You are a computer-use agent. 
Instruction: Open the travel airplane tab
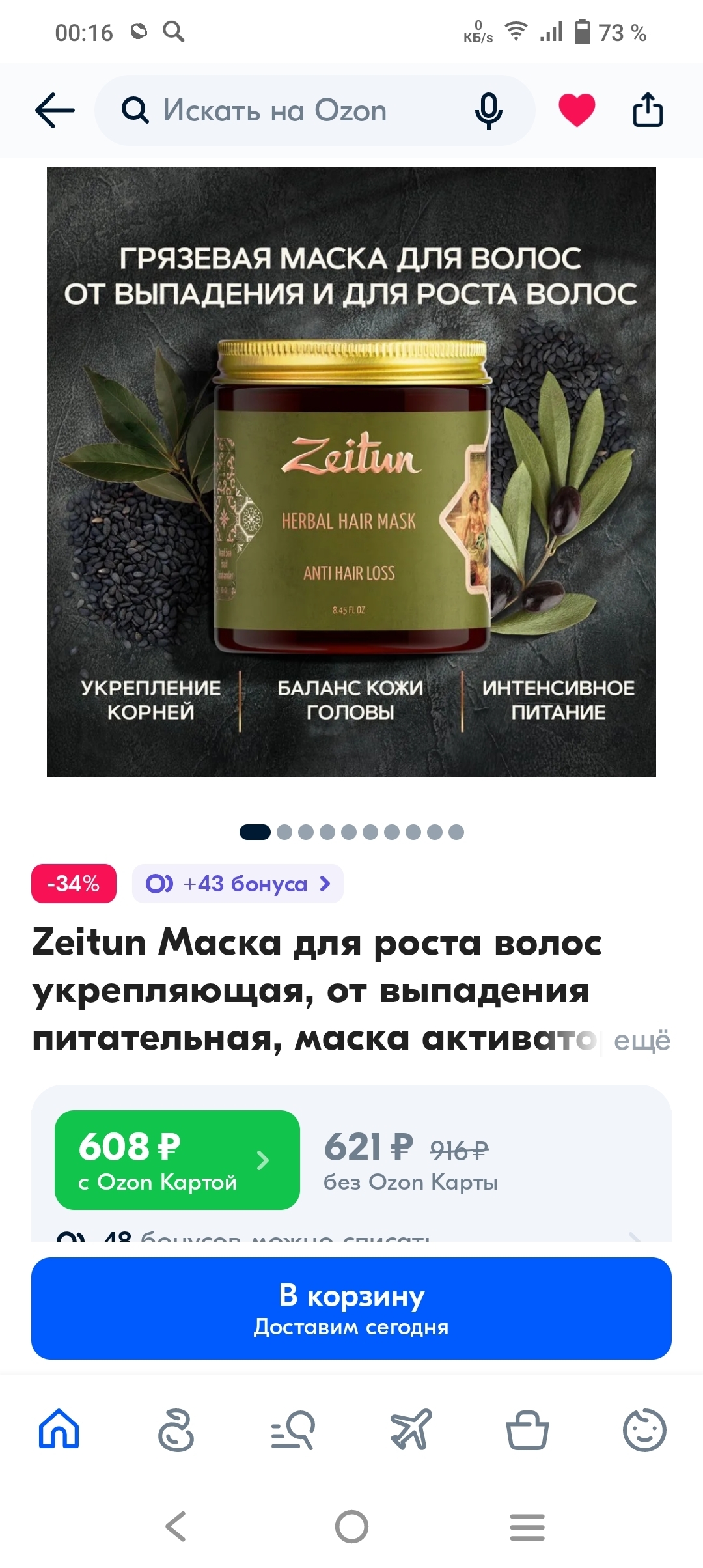410,1429
